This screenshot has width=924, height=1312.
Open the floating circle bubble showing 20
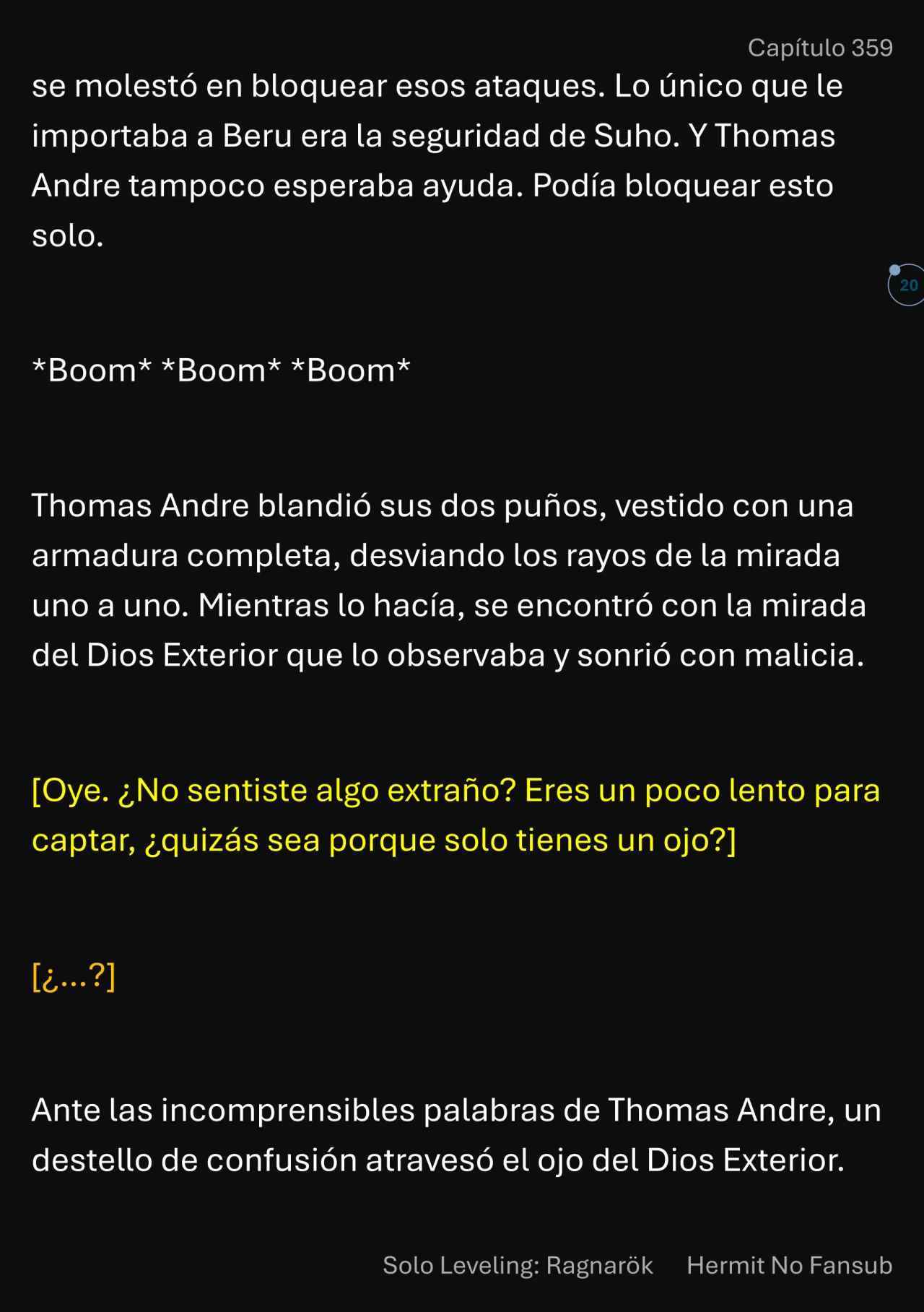(x=907, y=285)
